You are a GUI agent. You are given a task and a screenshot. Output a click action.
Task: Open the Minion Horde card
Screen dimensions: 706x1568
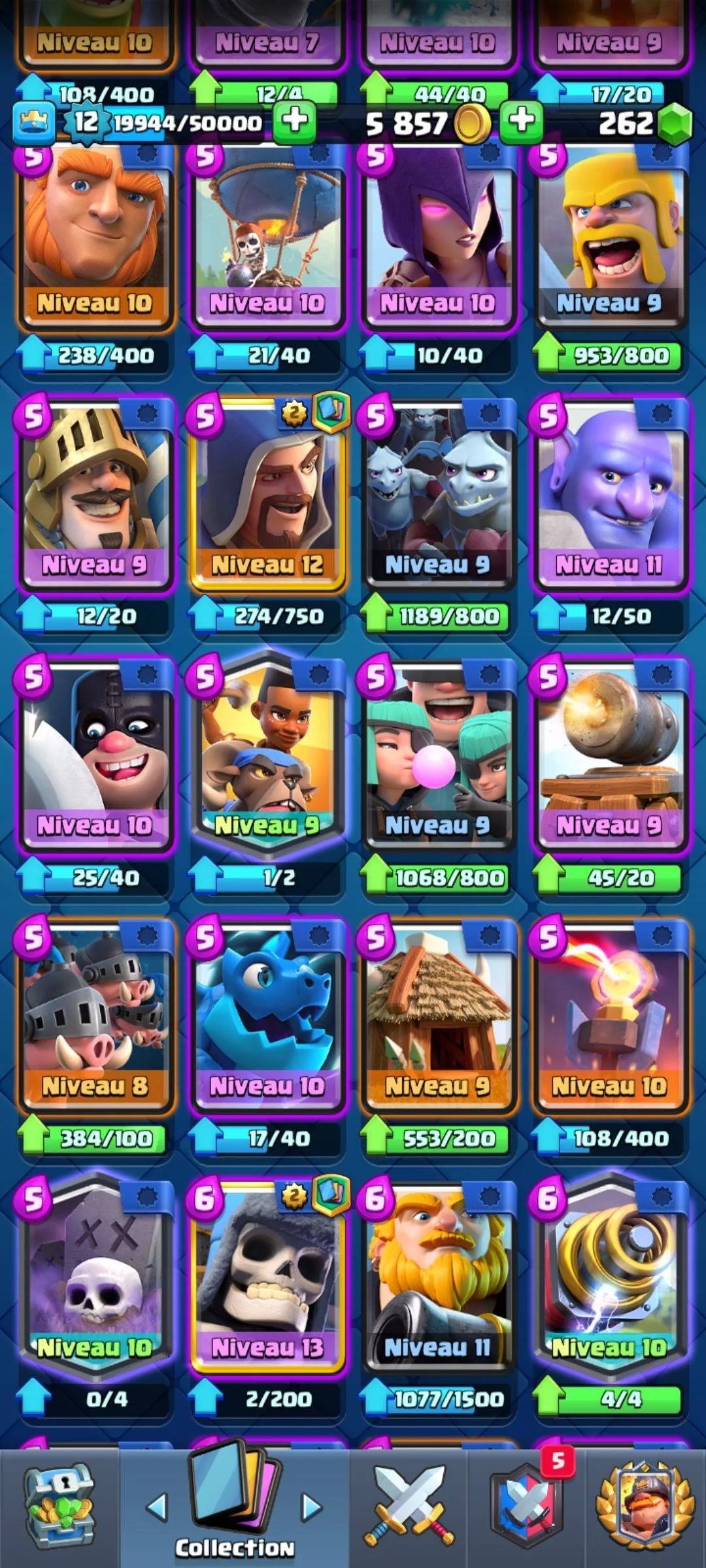click(x=438, y=497)
